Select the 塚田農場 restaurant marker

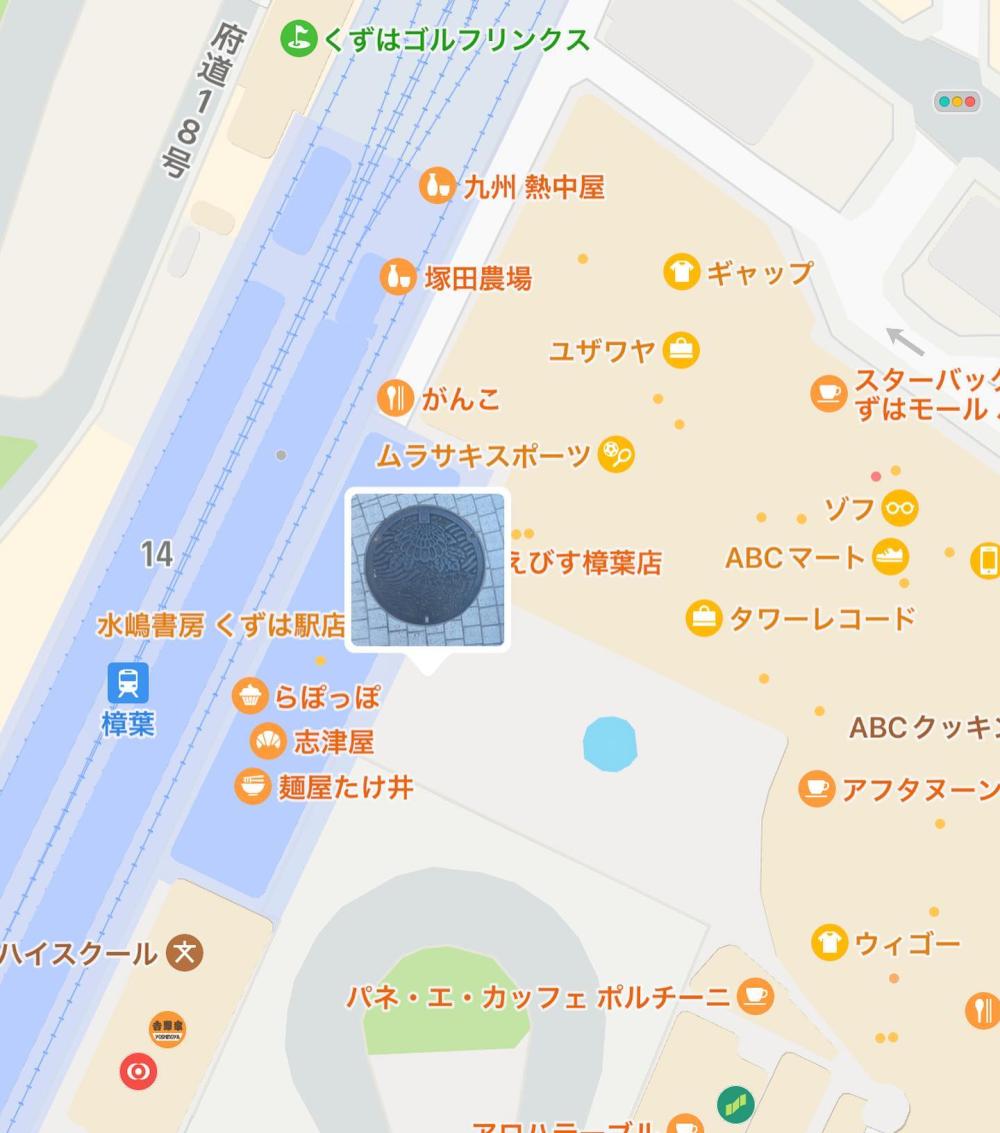pos(398,277)
